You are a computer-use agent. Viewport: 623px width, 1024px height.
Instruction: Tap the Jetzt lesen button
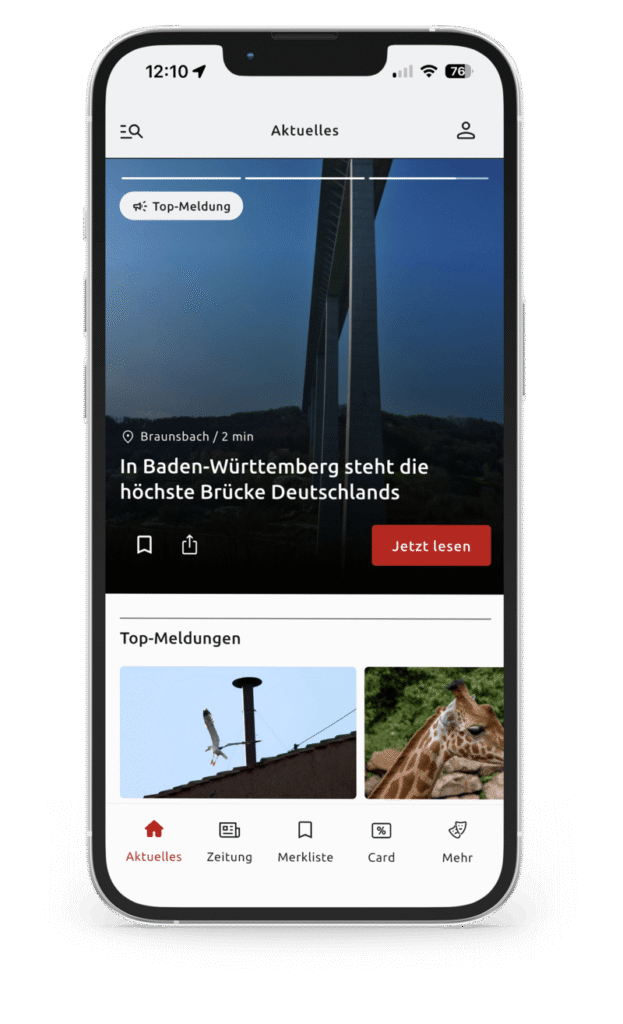click(431, 546)
